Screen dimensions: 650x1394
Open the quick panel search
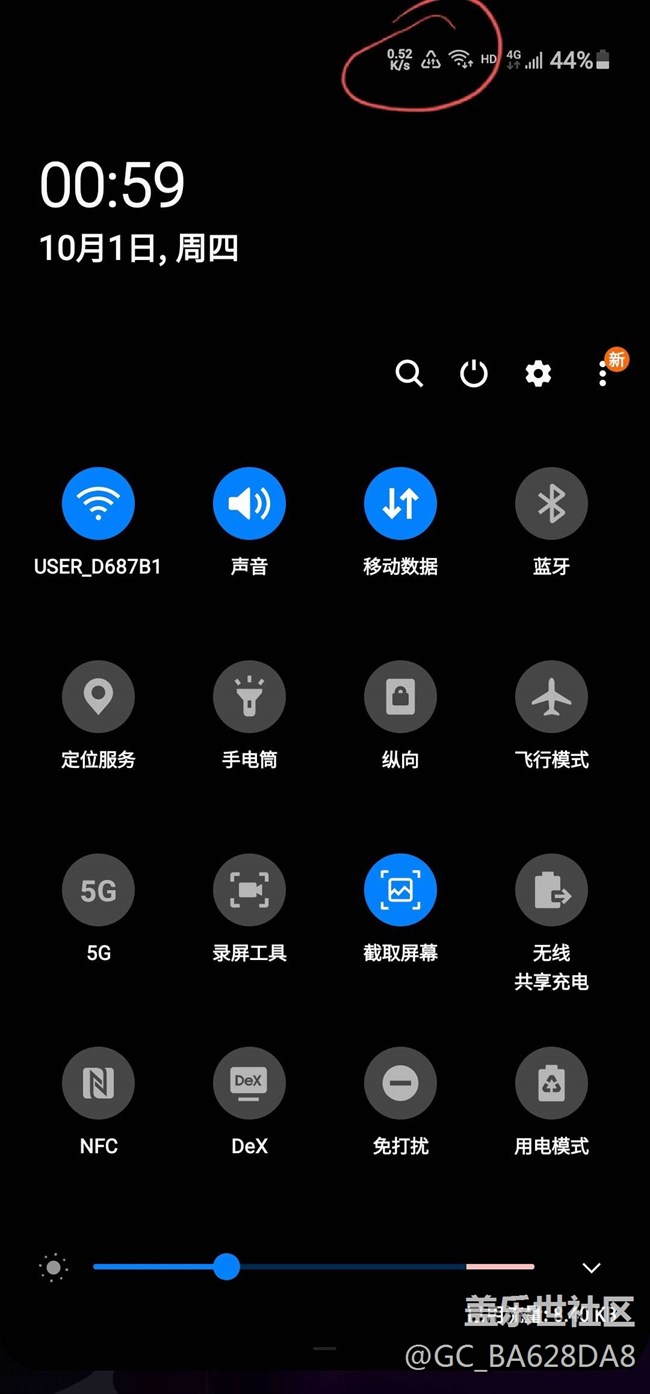click(x=409, y=374)
